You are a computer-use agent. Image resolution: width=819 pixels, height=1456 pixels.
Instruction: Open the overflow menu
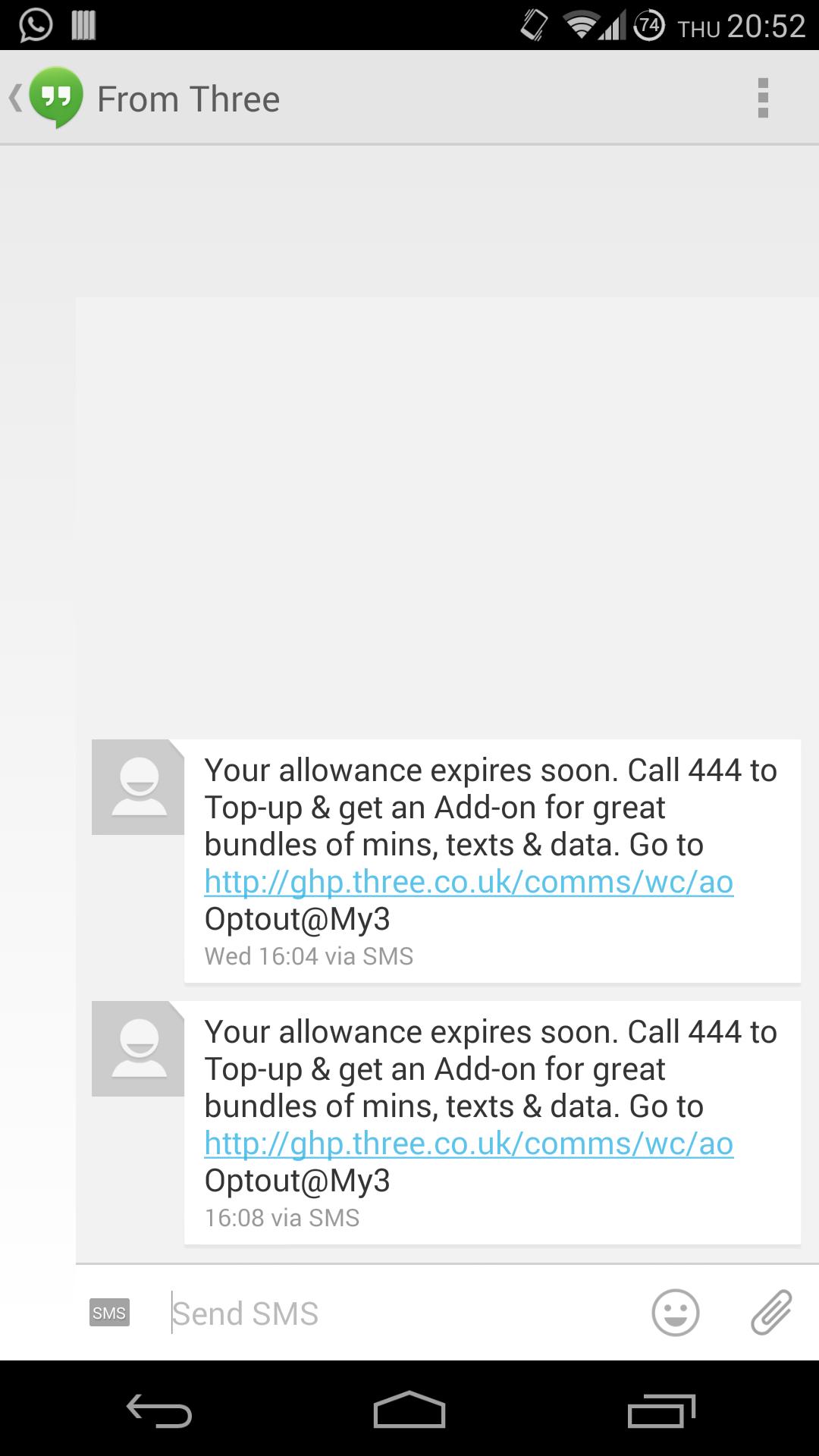[763, 99]
